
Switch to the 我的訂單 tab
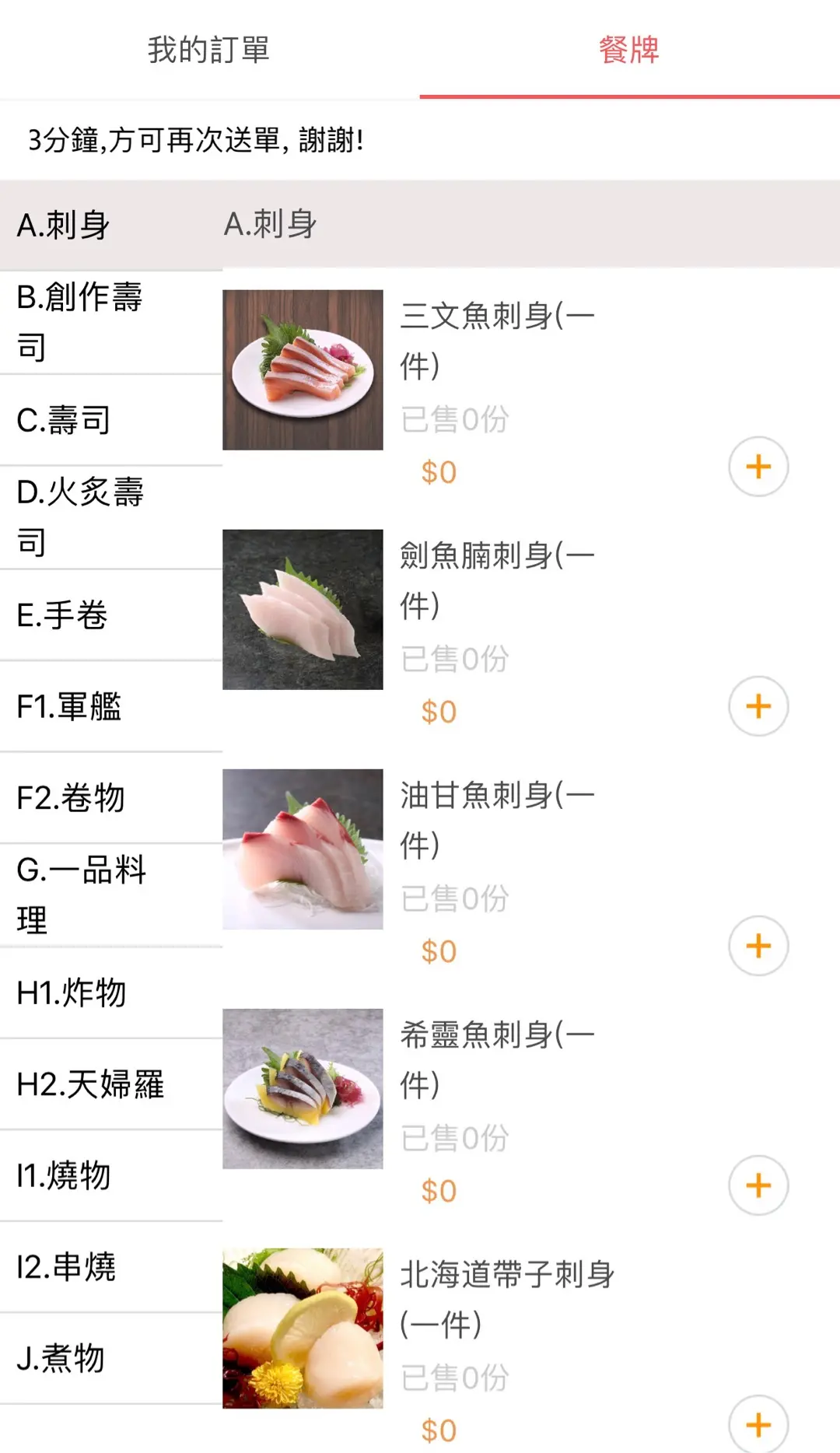point(208,50)
